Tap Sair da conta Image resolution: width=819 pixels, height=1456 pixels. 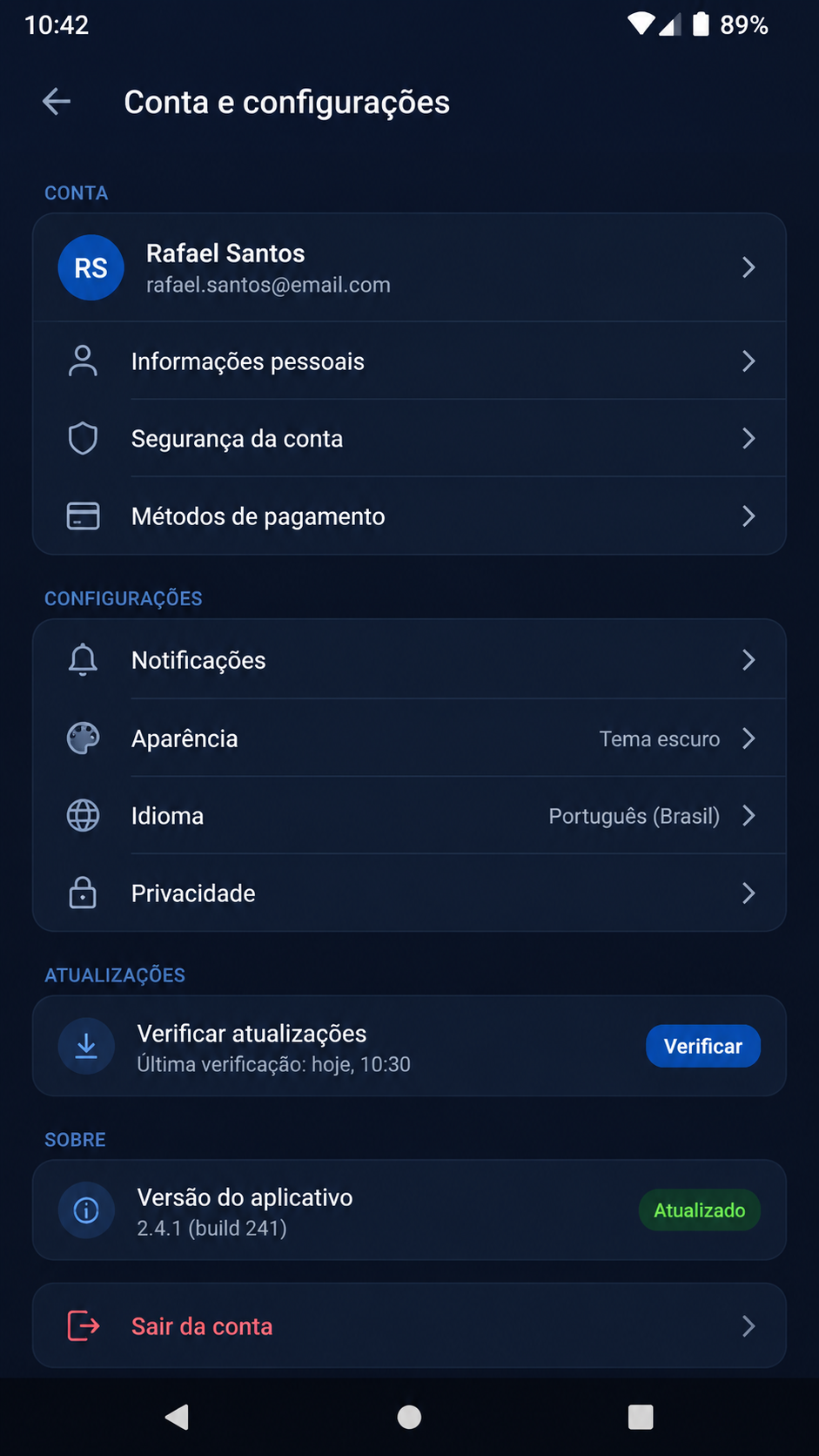pyautogui.click(x=409, y=1325)
